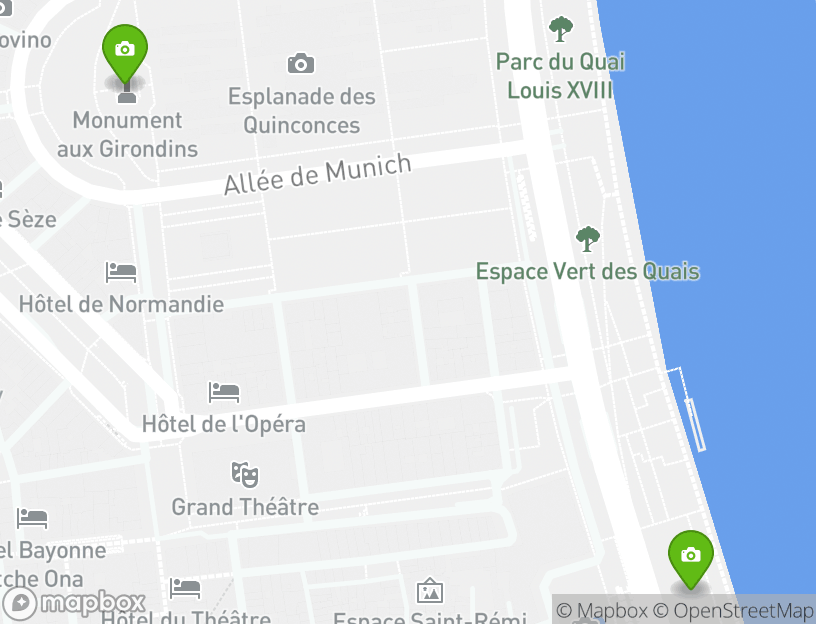This screenshot has height=624, width=816.
Task: Tap the green marker at Monument aux Girondins
Action: pos(125,52)
